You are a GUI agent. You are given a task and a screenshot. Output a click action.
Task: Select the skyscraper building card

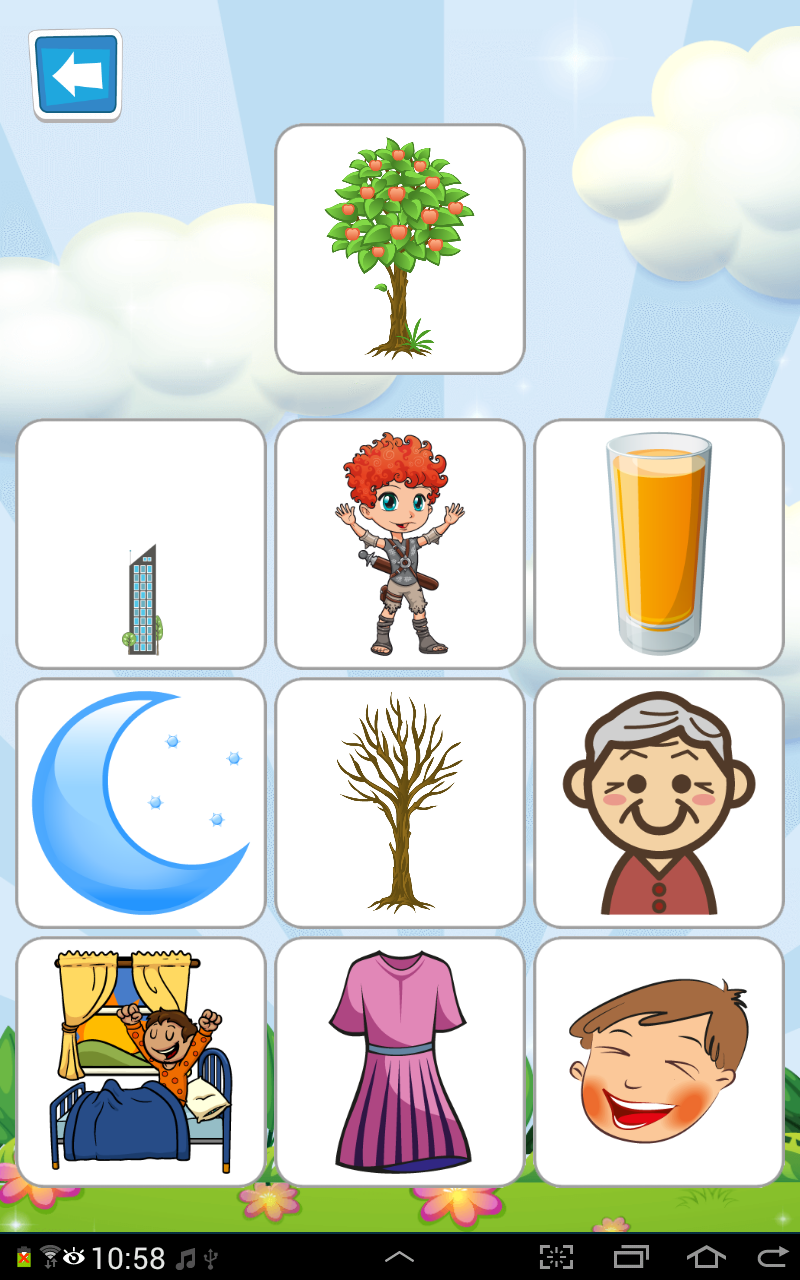(x=140, y=543)
